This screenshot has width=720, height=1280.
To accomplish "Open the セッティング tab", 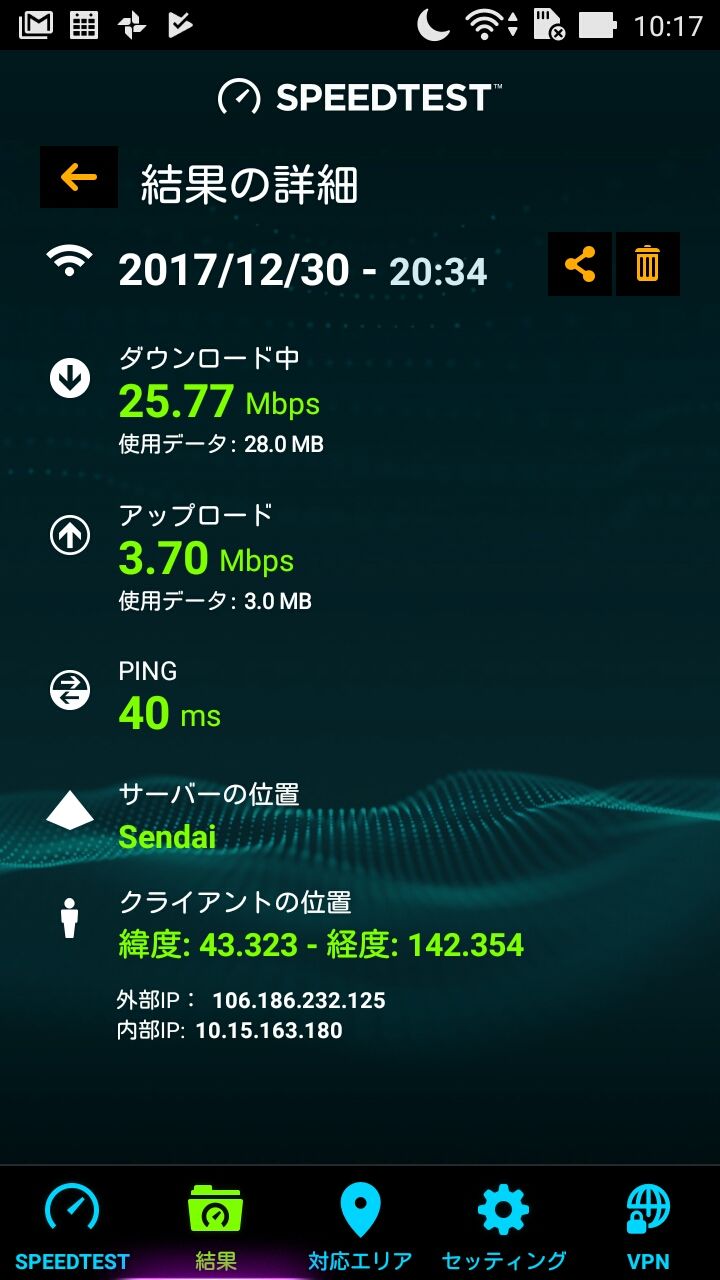I will point(504,1224).
